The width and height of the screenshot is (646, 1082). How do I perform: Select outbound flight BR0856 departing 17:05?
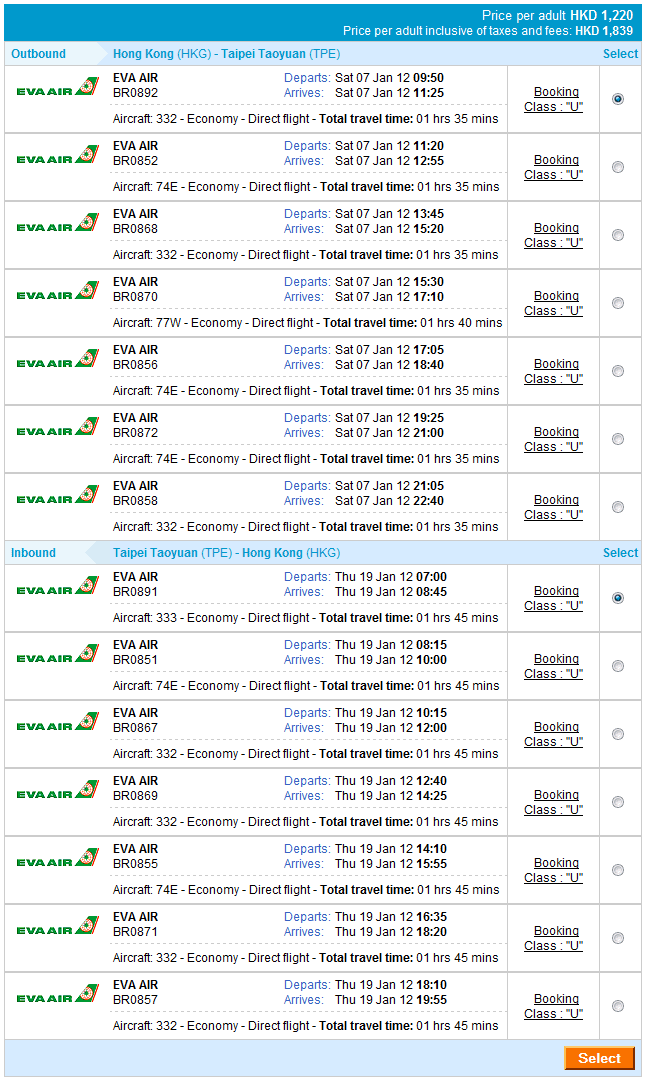(x=617, y=371)
